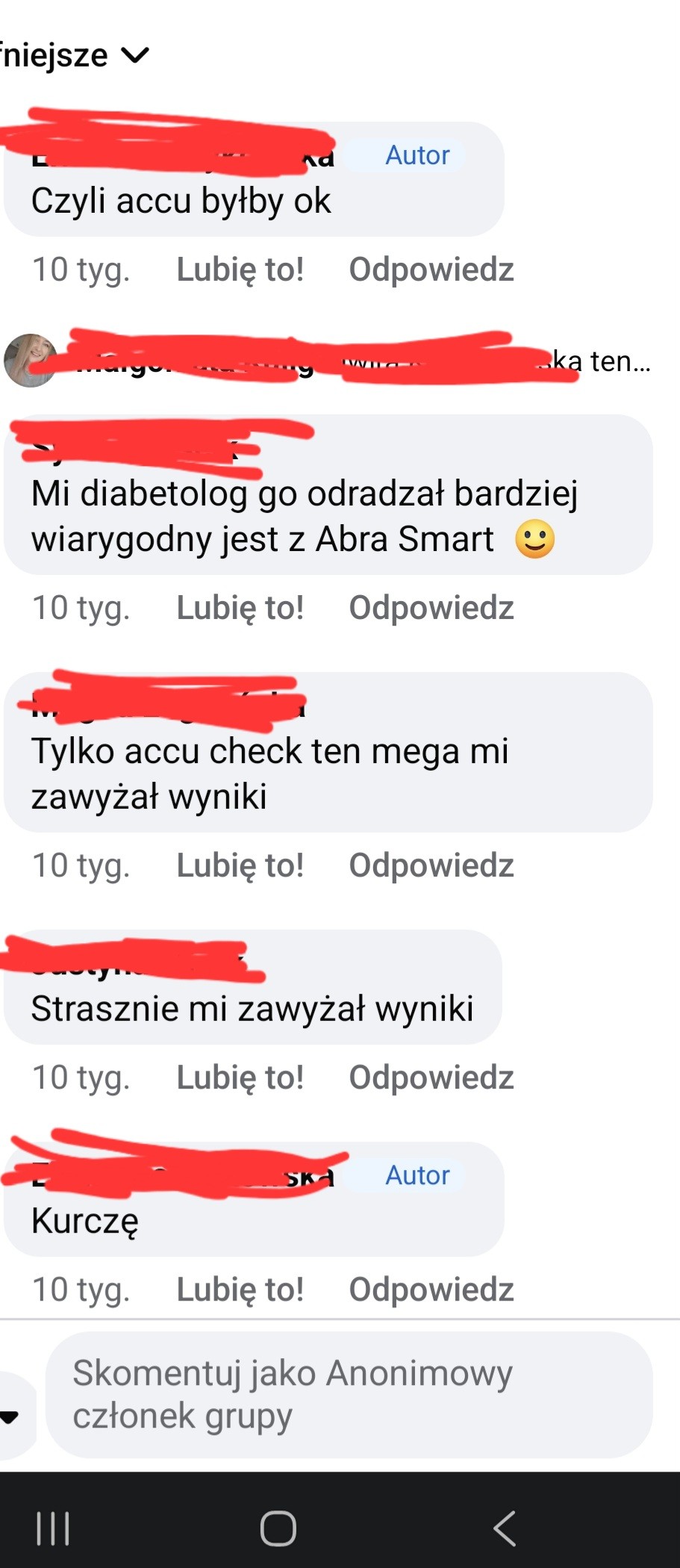This screenshot has width=680, height=1568.
Task: Open the commenter identity switcher arrow
Action: point(10,1416)
